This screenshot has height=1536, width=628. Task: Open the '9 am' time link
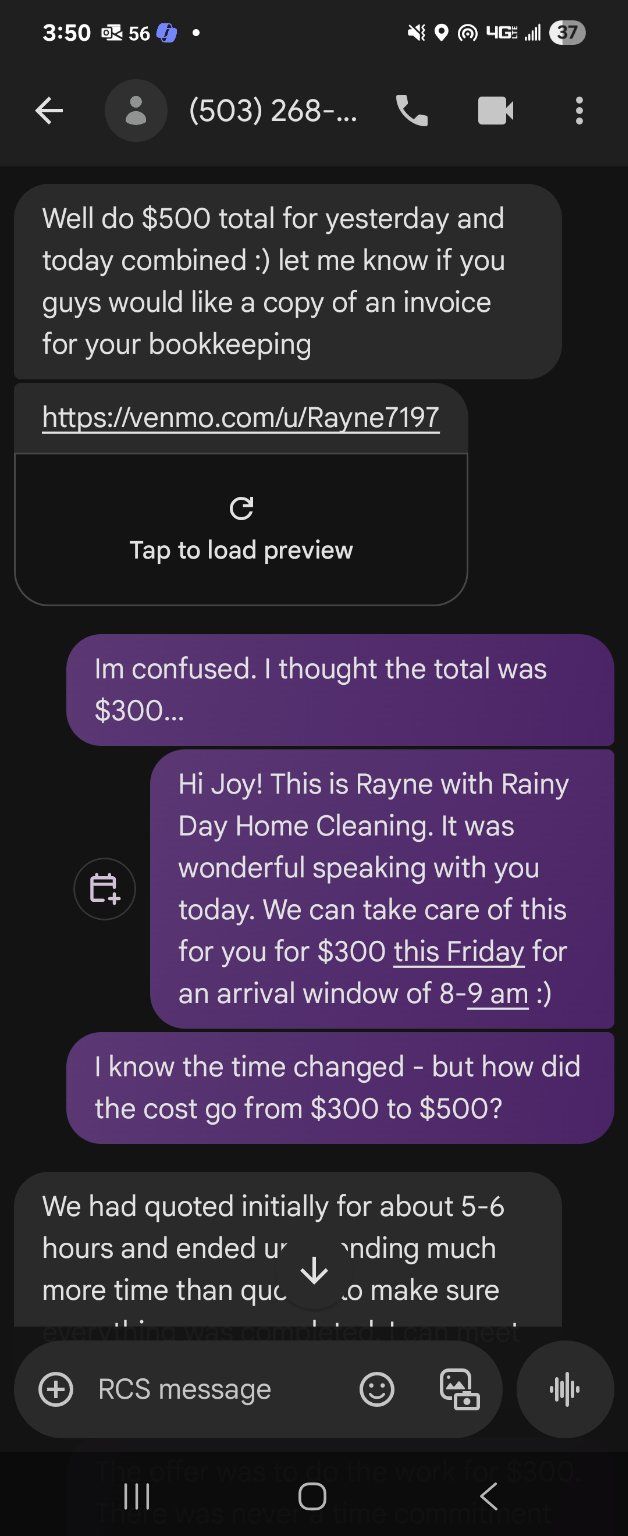click(497, 993)
